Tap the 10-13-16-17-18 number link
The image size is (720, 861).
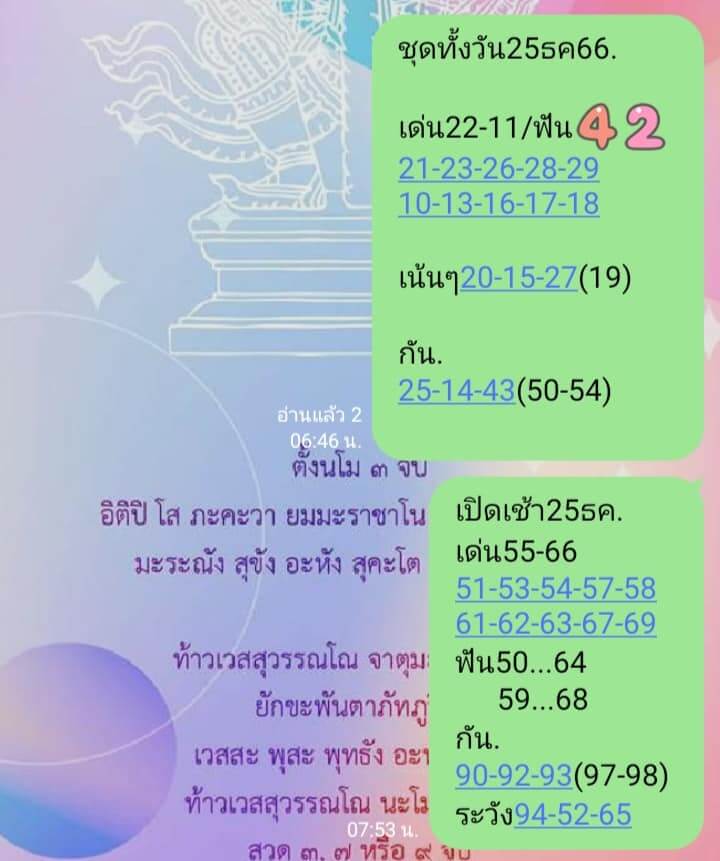pyautogui.click(x=498, y=204)
